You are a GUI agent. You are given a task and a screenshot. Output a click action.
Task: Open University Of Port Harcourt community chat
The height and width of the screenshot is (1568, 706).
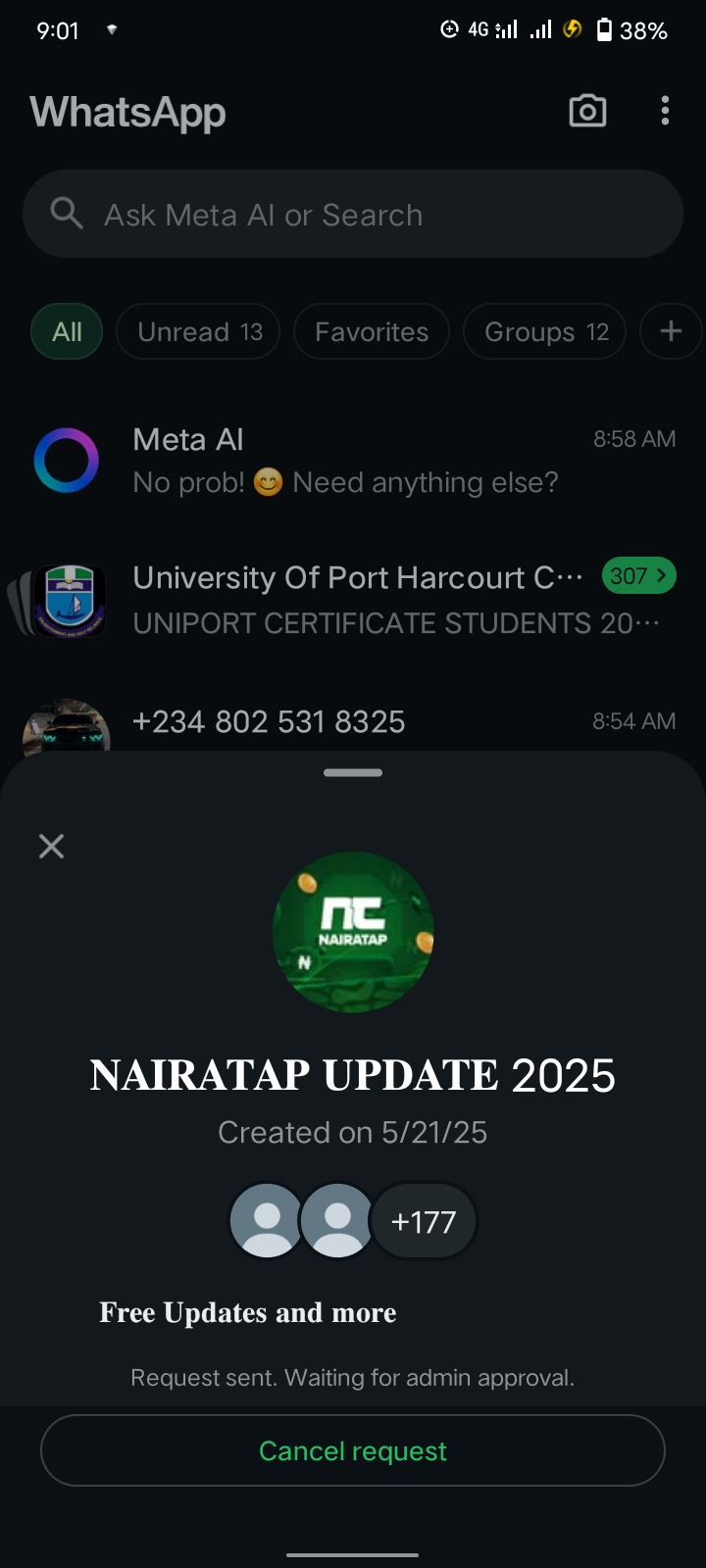click(353, 598)
